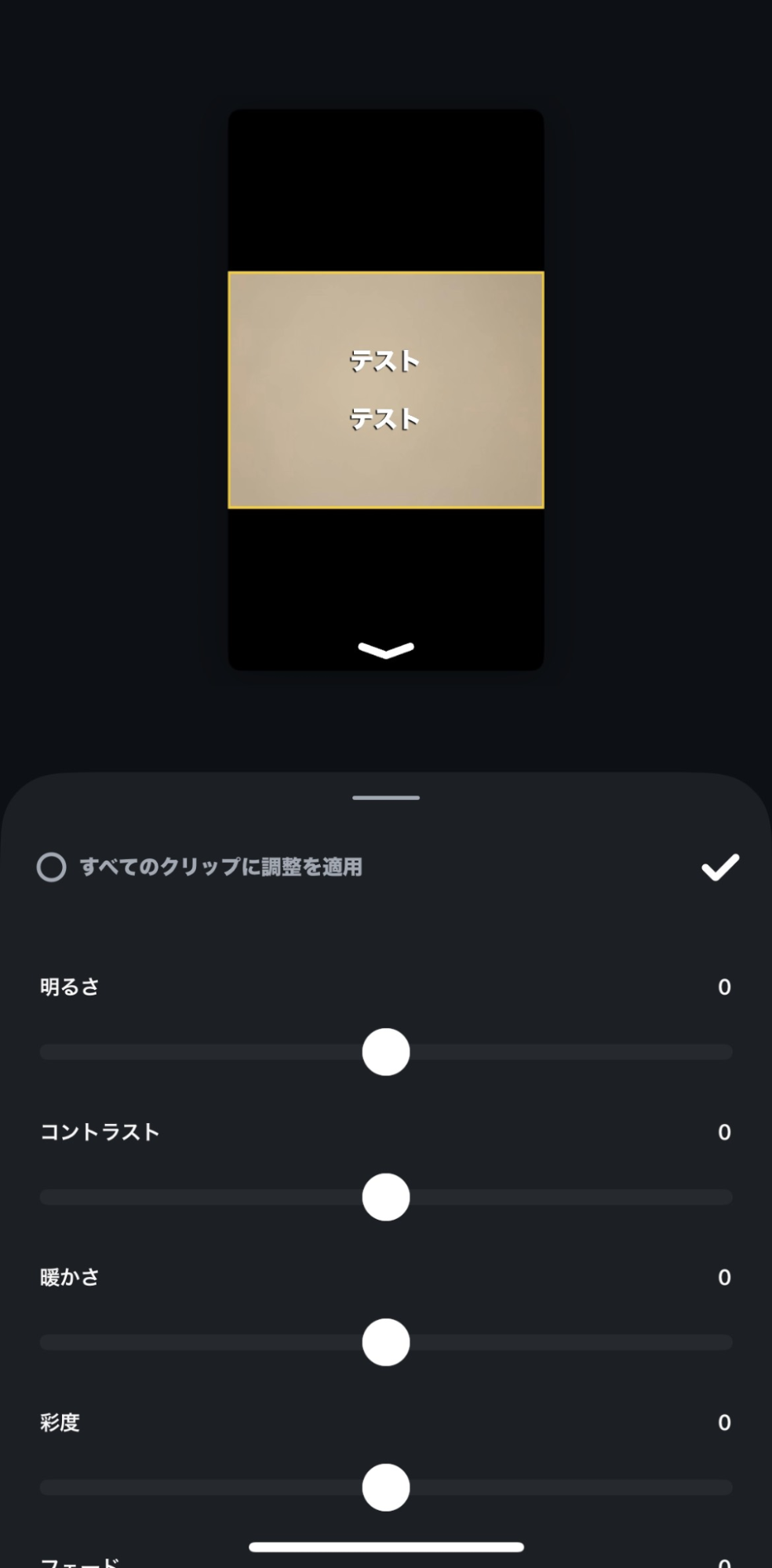Tap the 明るさ brightness slider handle

point(386,1052)
